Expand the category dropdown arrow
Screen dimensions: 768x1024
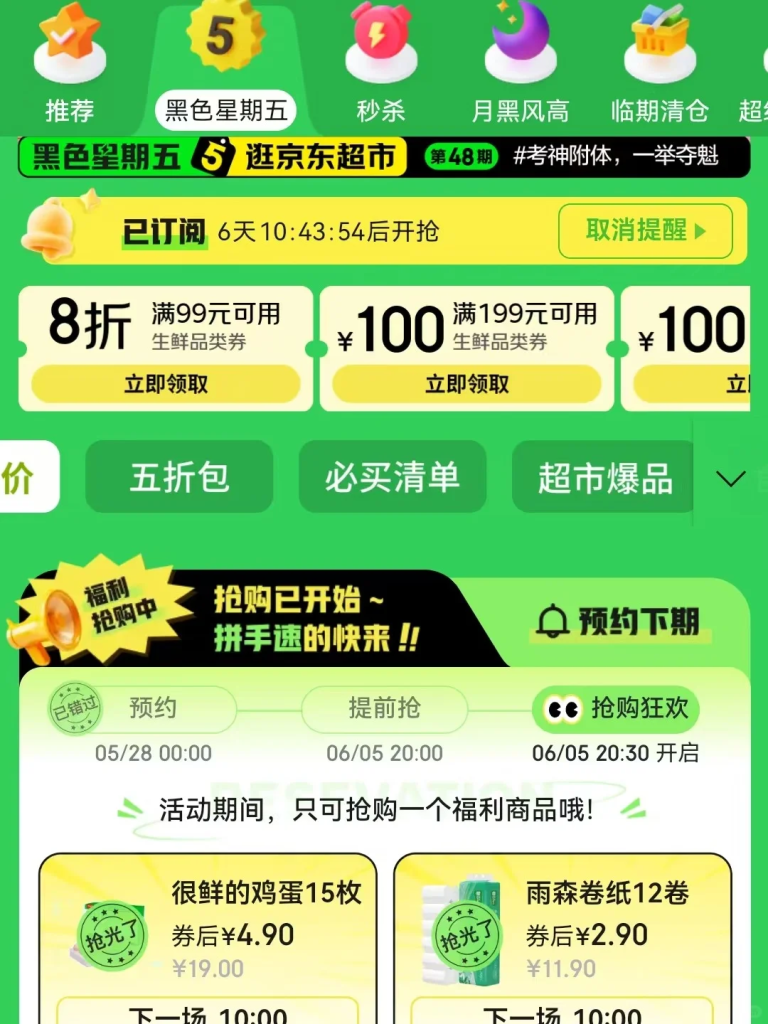(731, 479)
